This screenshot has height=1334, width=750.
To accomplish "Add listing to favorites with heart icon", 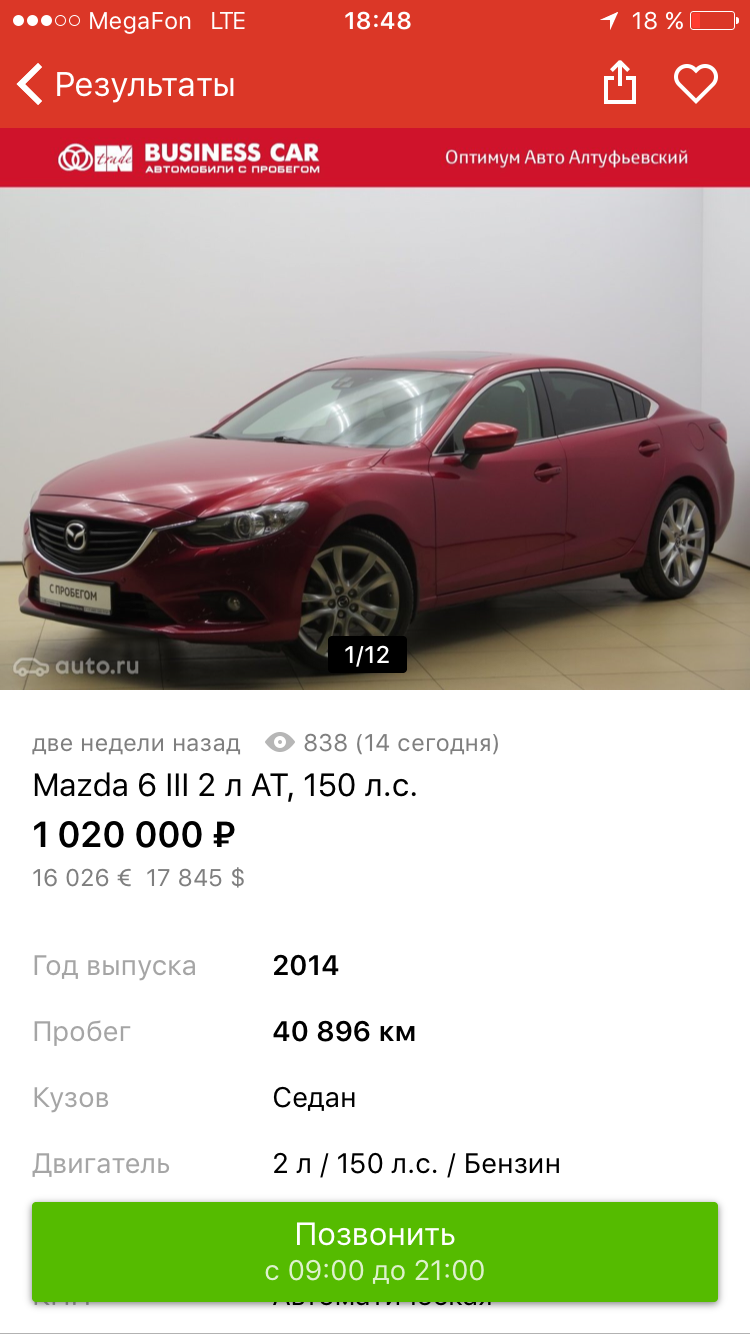I will click(696, 84).
